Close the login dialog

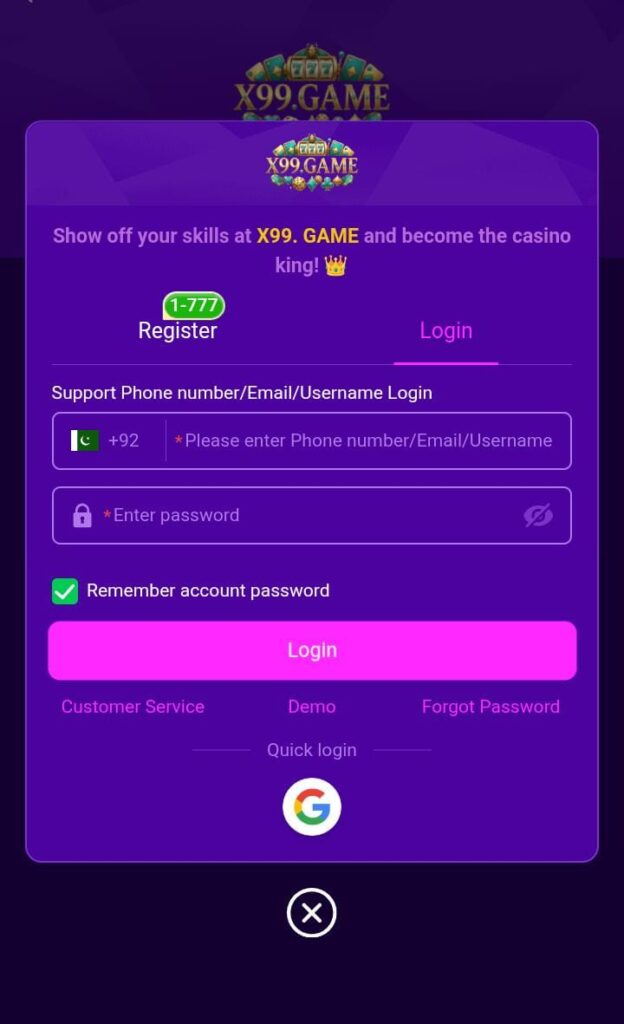(312, 913)
